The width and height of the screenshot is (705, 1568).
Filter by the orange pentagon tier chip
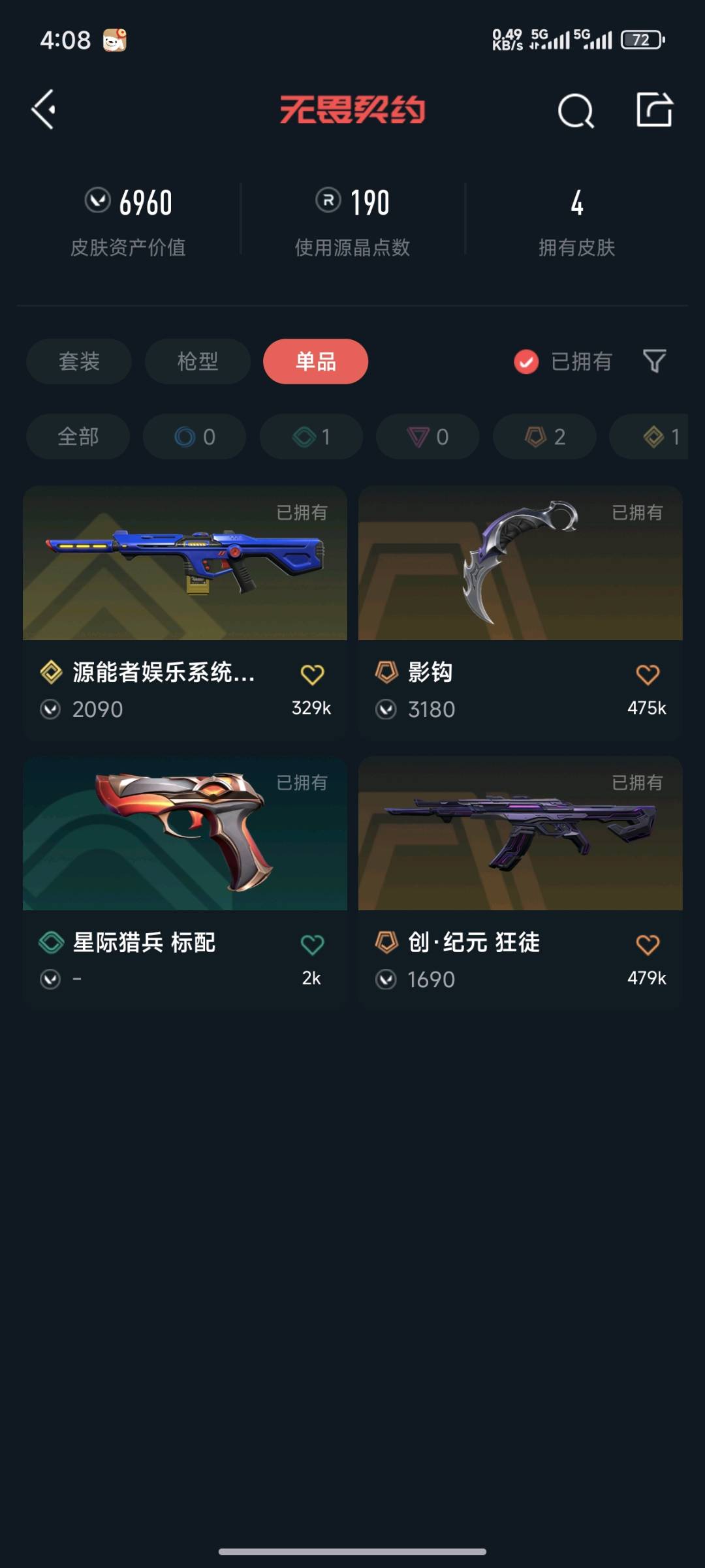[x=544, y=437]
